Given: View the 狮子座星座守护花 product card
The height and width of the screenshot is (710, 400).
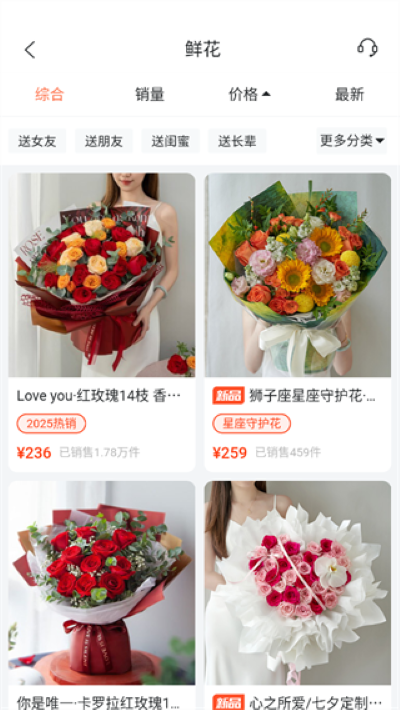Looking at the screenshot, I should click(x=298, y=322).
